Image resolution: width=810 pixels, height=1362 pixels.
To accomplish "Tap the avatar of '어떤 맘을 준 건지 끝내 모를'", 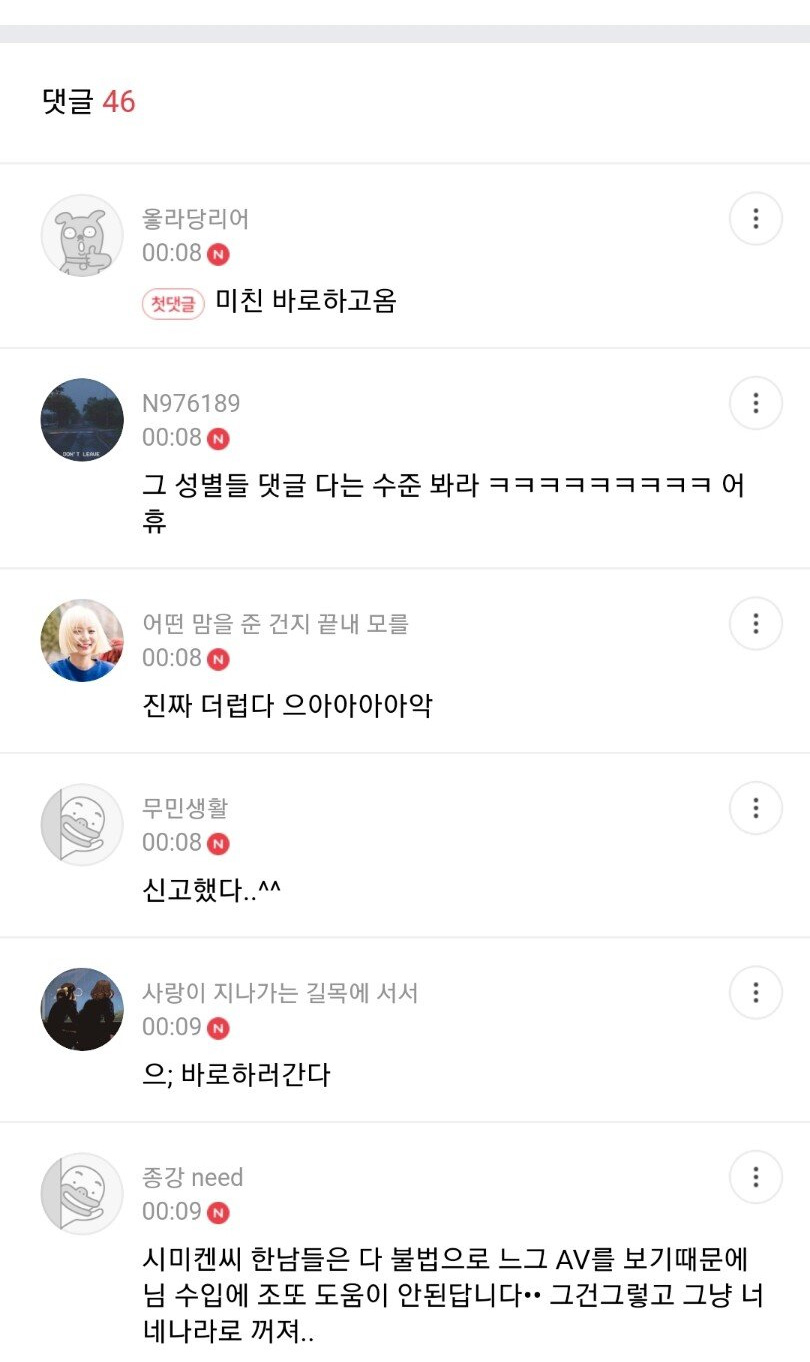I will (x=82, y=641).
